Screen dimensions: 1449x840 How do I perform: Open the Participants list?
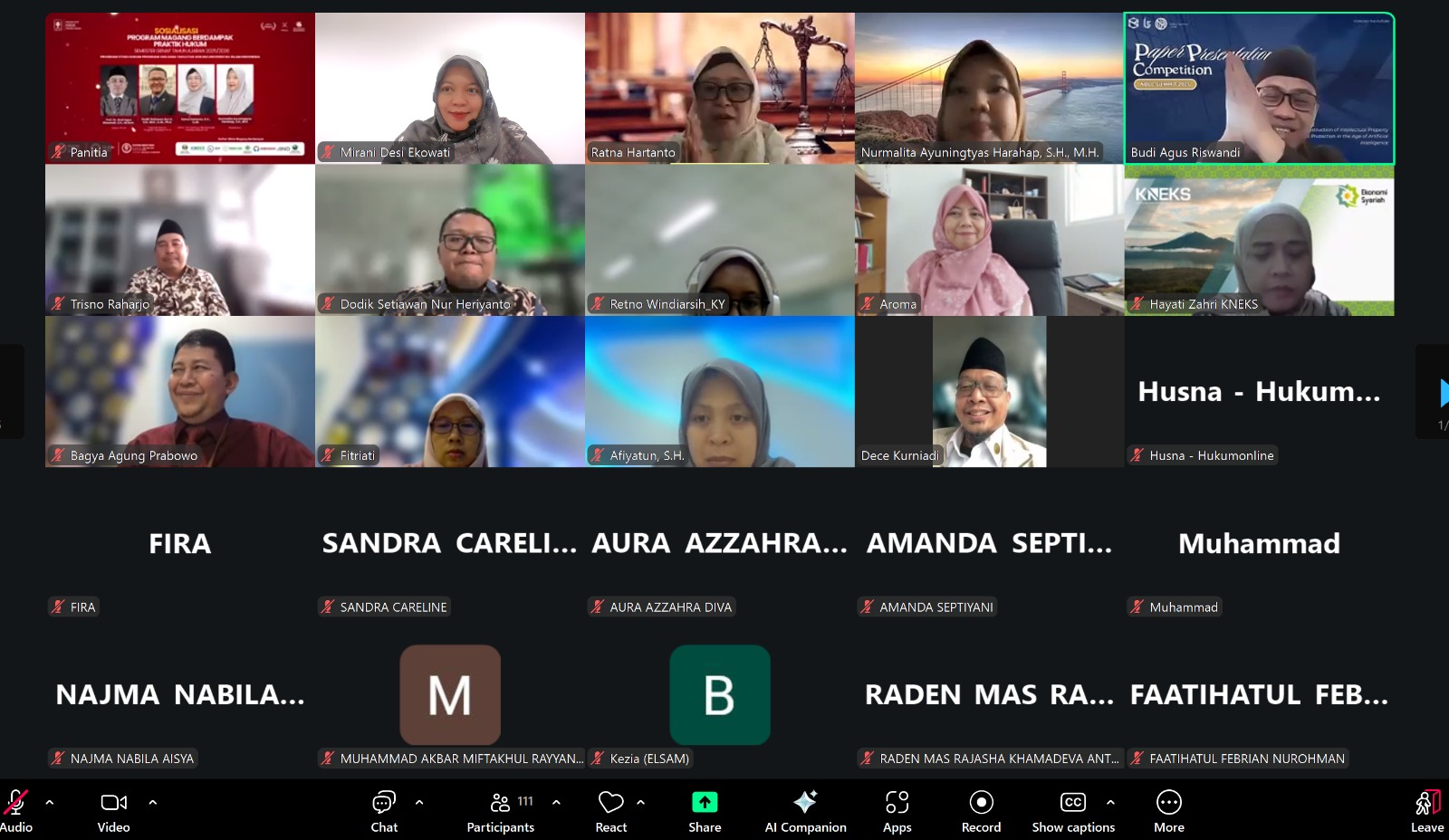[500, 810]
